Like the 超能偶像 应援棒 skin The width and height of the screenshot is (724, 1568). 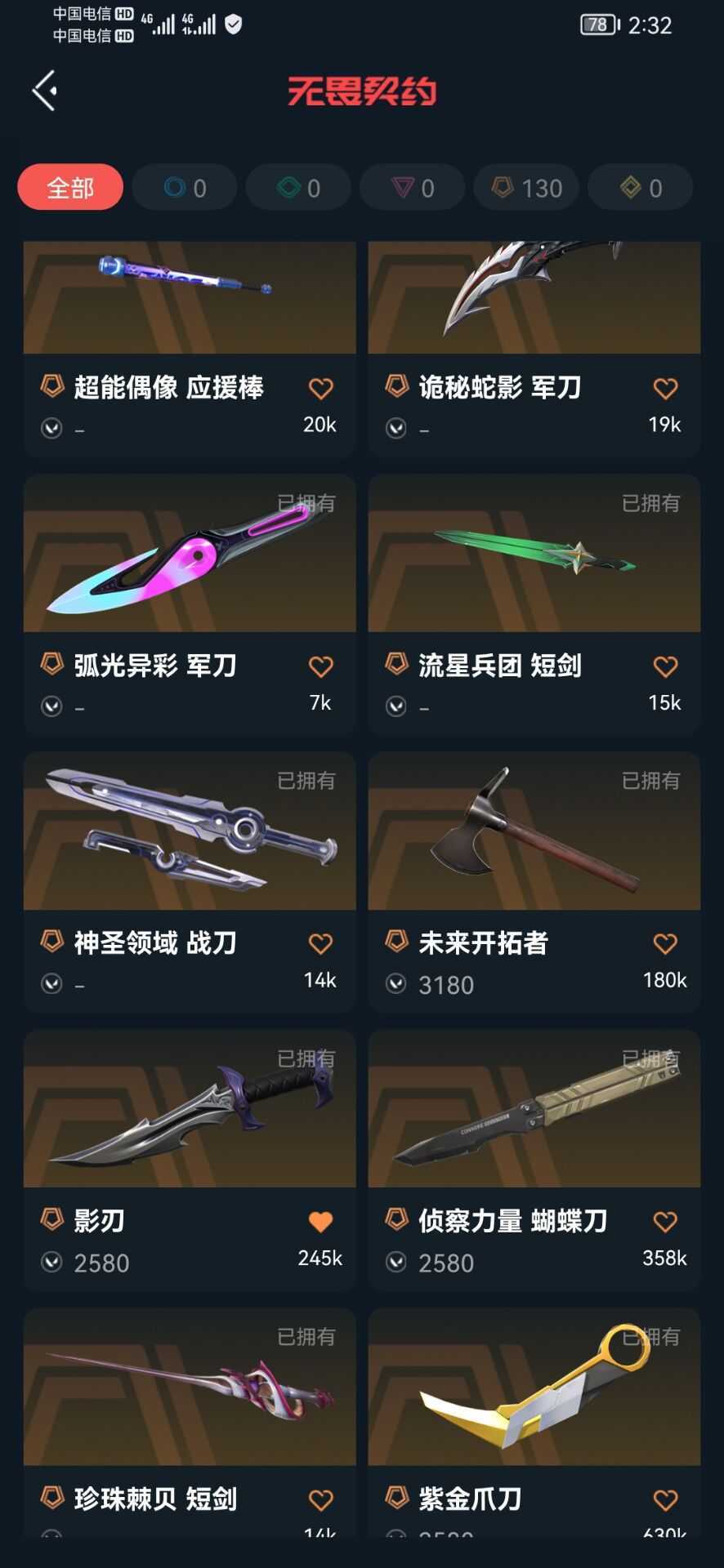(320, 389)
